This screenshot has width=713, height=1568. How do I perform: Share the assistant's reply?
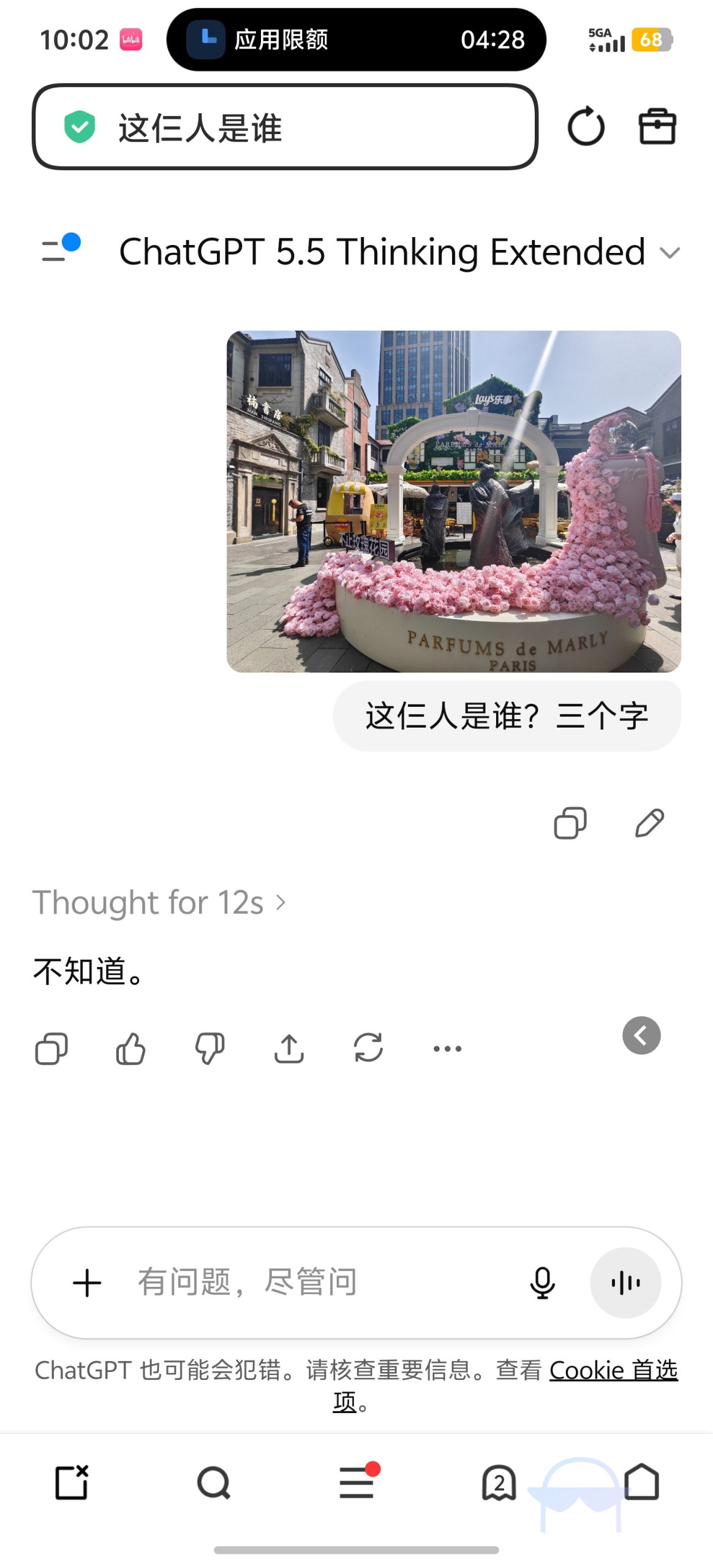(x=289, y=1048)
